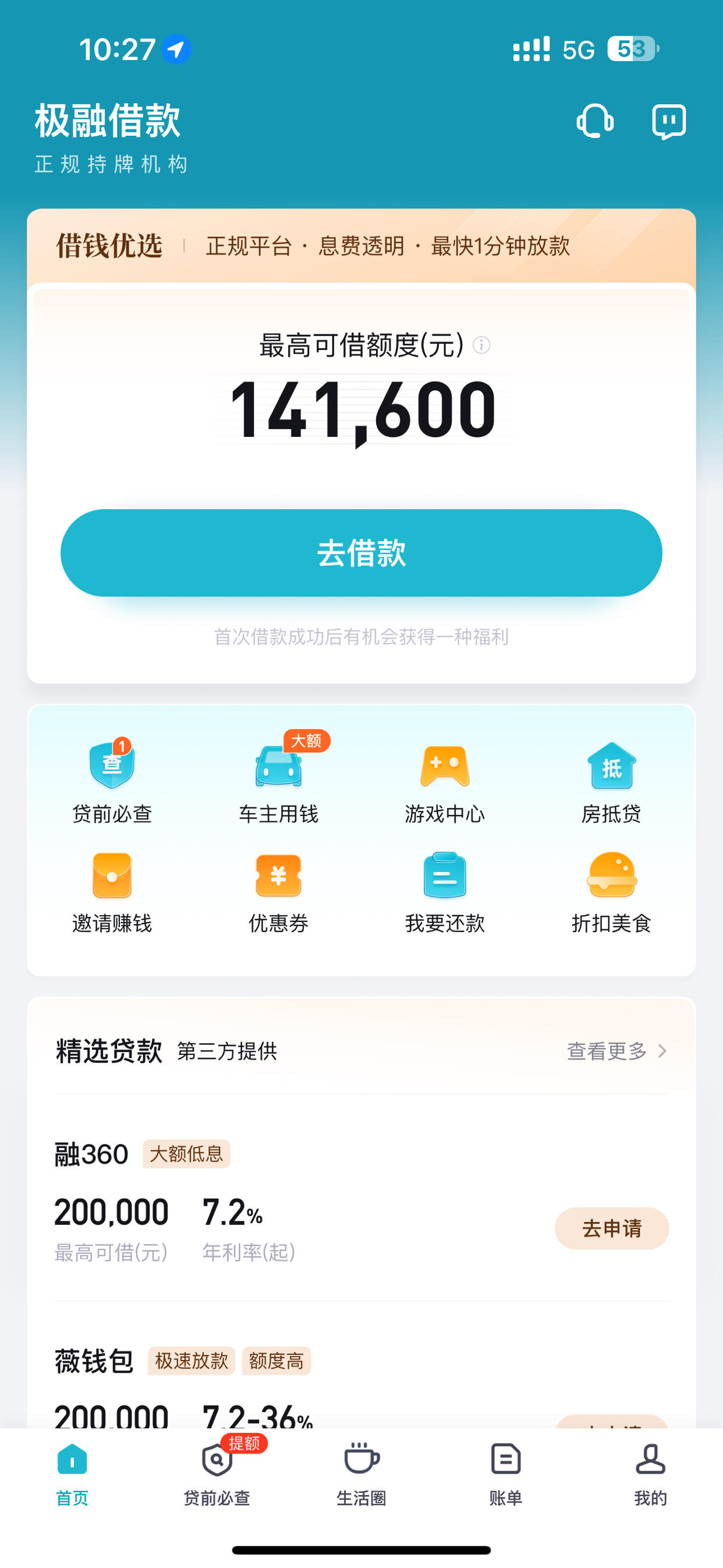This screenshot has width=723, height=1568.
Task: Open the message bubble icon
Action: coord(668,121)
